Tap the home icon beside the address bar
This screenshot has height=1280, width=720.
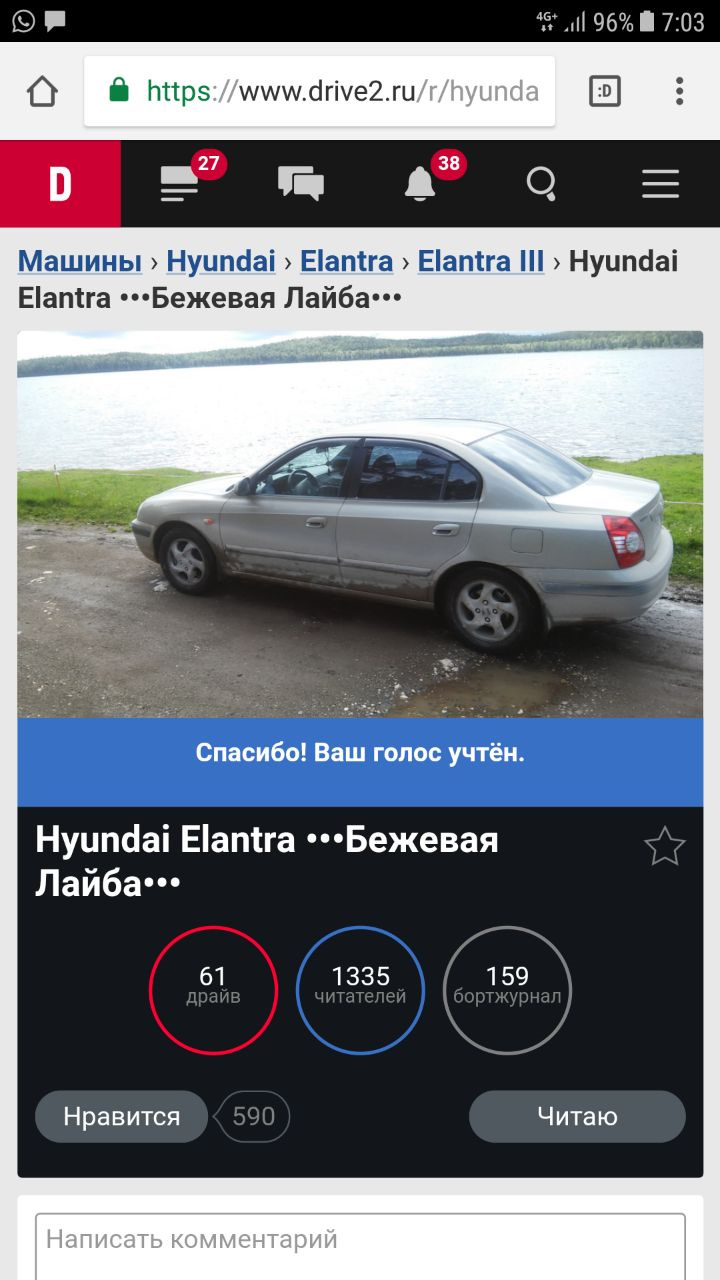42,90
